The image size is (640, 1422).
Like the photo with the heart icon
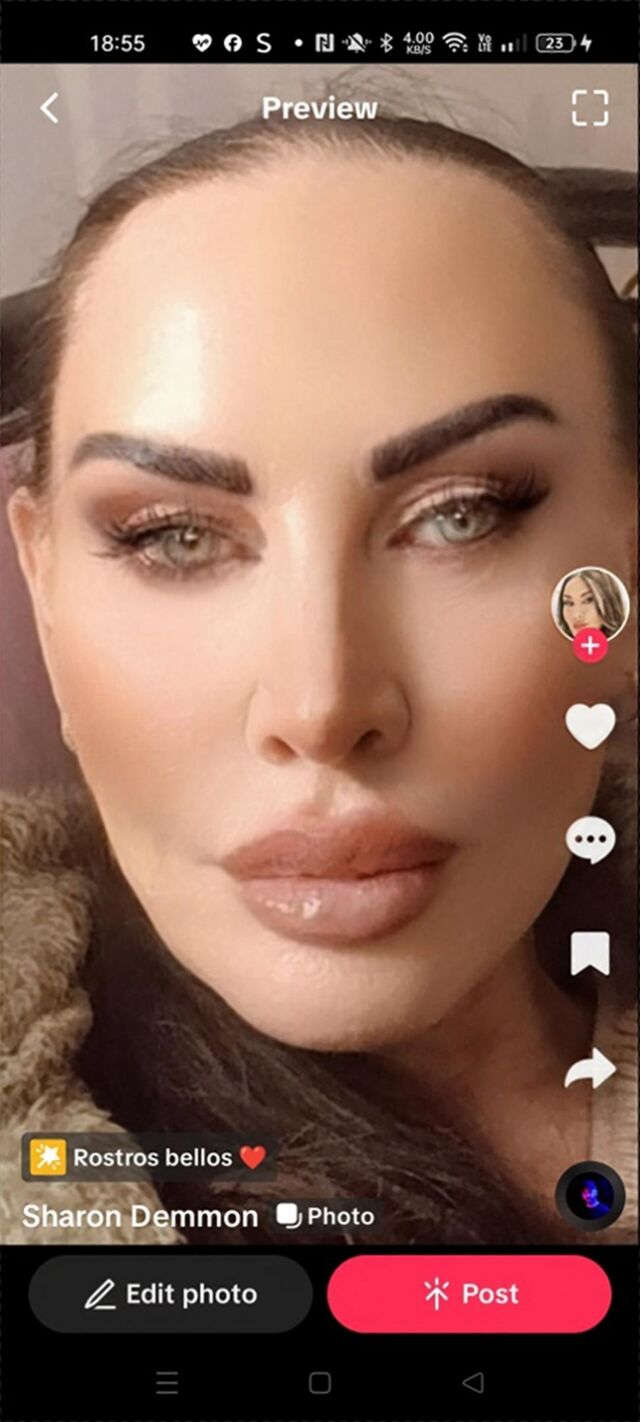590,725
